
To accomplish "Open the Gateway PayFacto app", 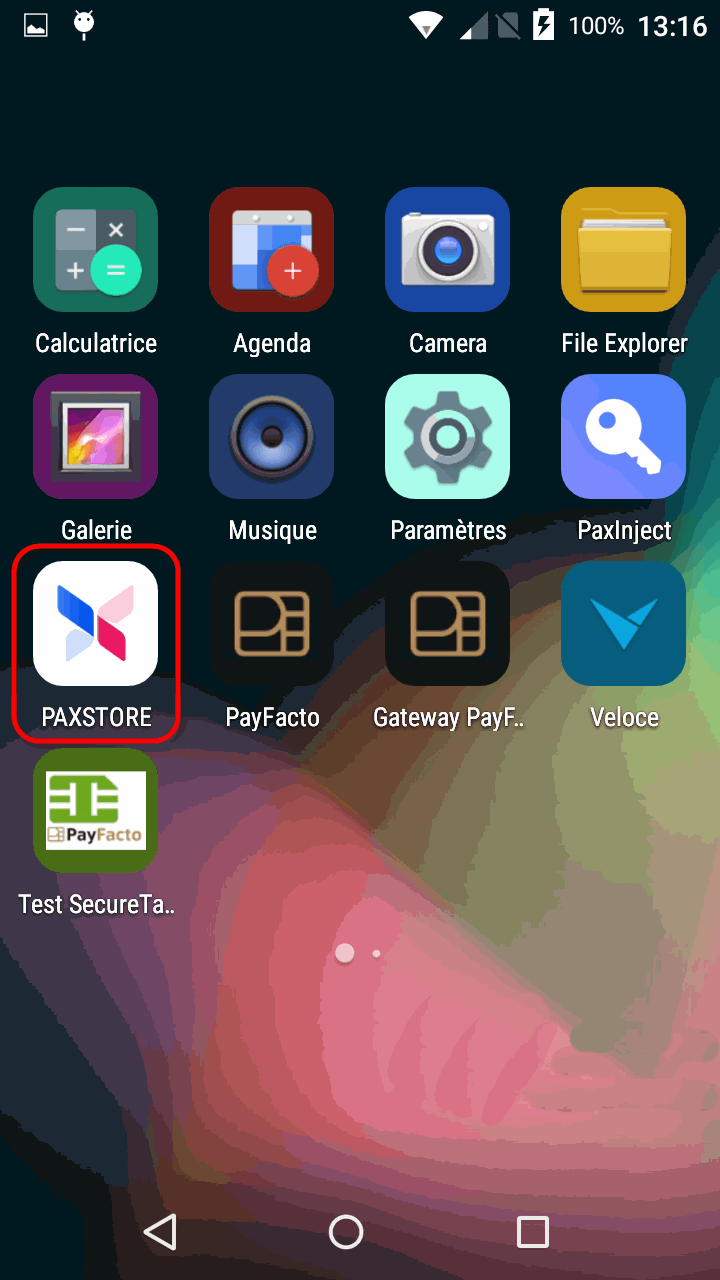I will point(448,624).
